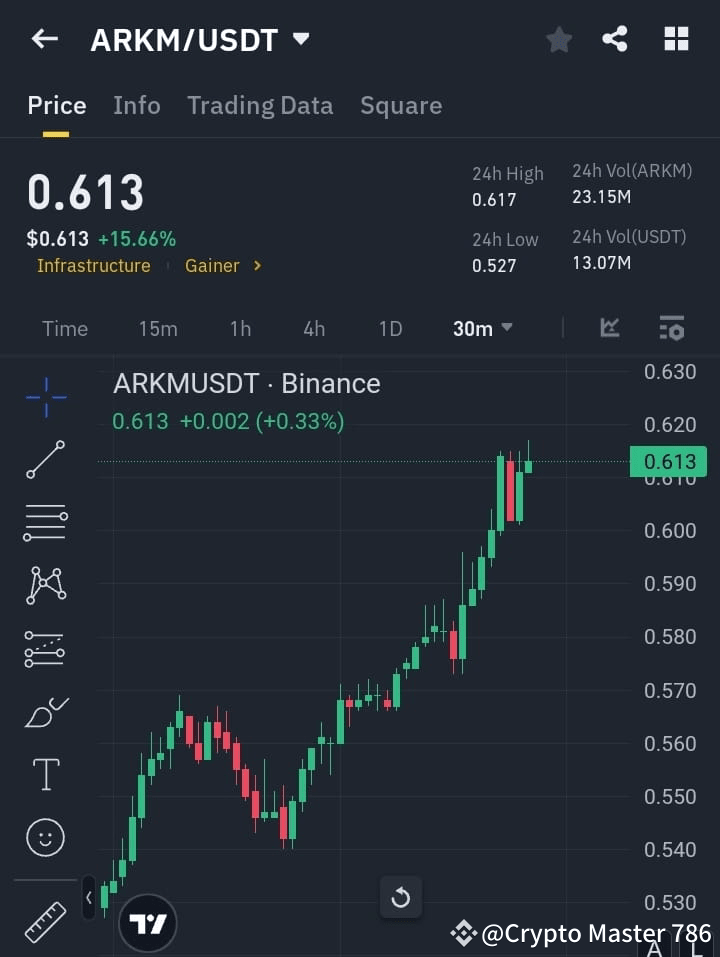This screenshot has width=720, height=957.
Task: Open the Trading Data tab
Action: [x=260, y=105]
